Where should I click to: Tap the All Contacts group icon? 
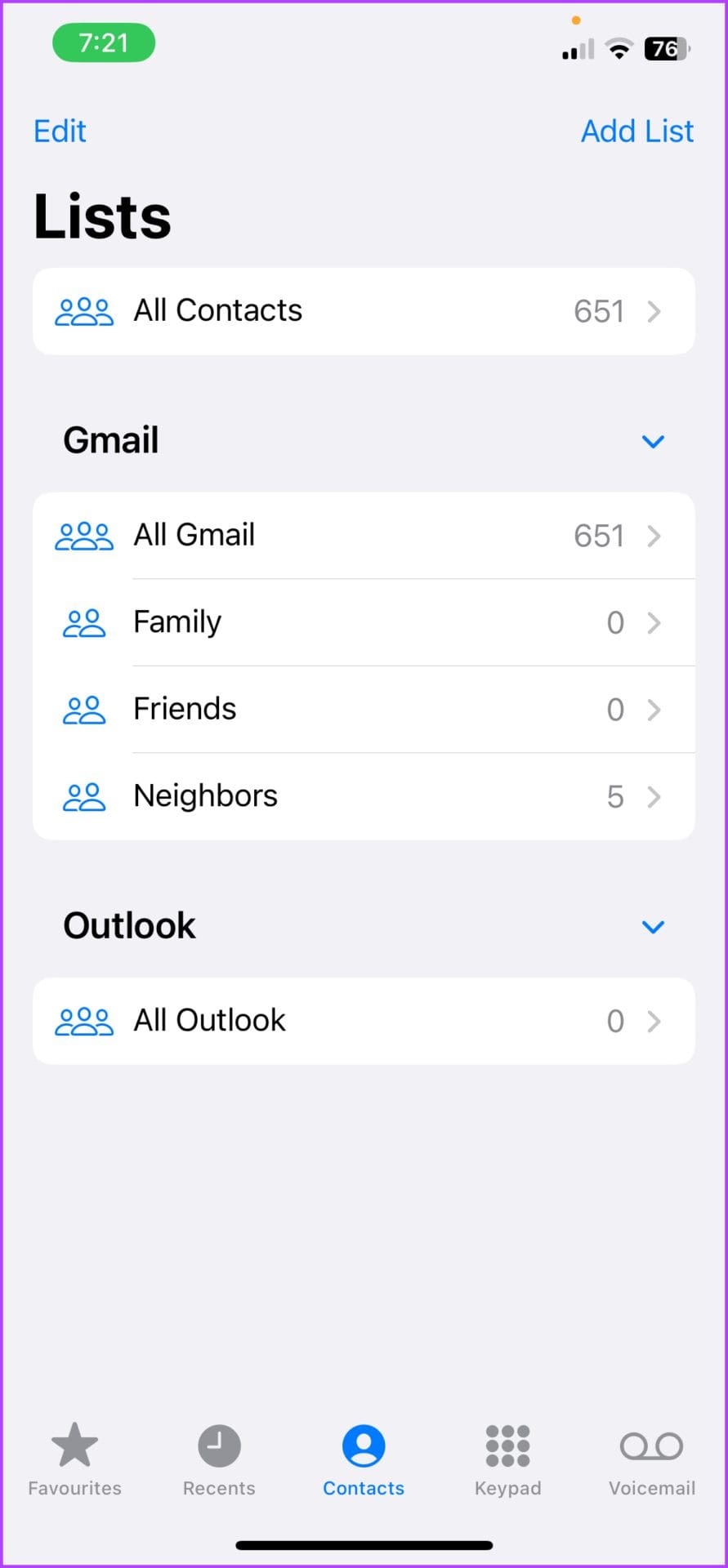[83, 310]
